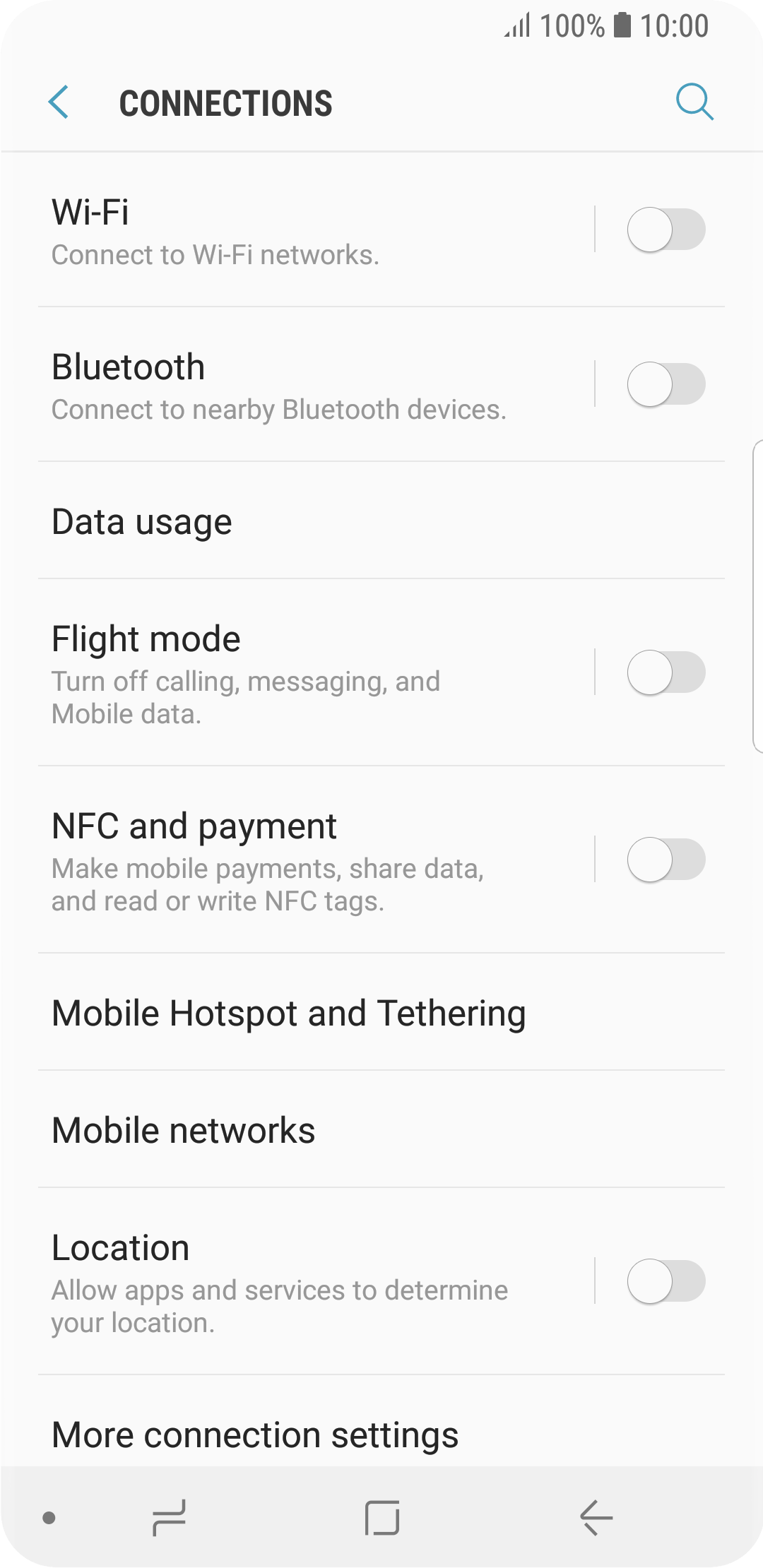Show recent apps from navigation bar

pyautogui.click(x=169, y=1518)
